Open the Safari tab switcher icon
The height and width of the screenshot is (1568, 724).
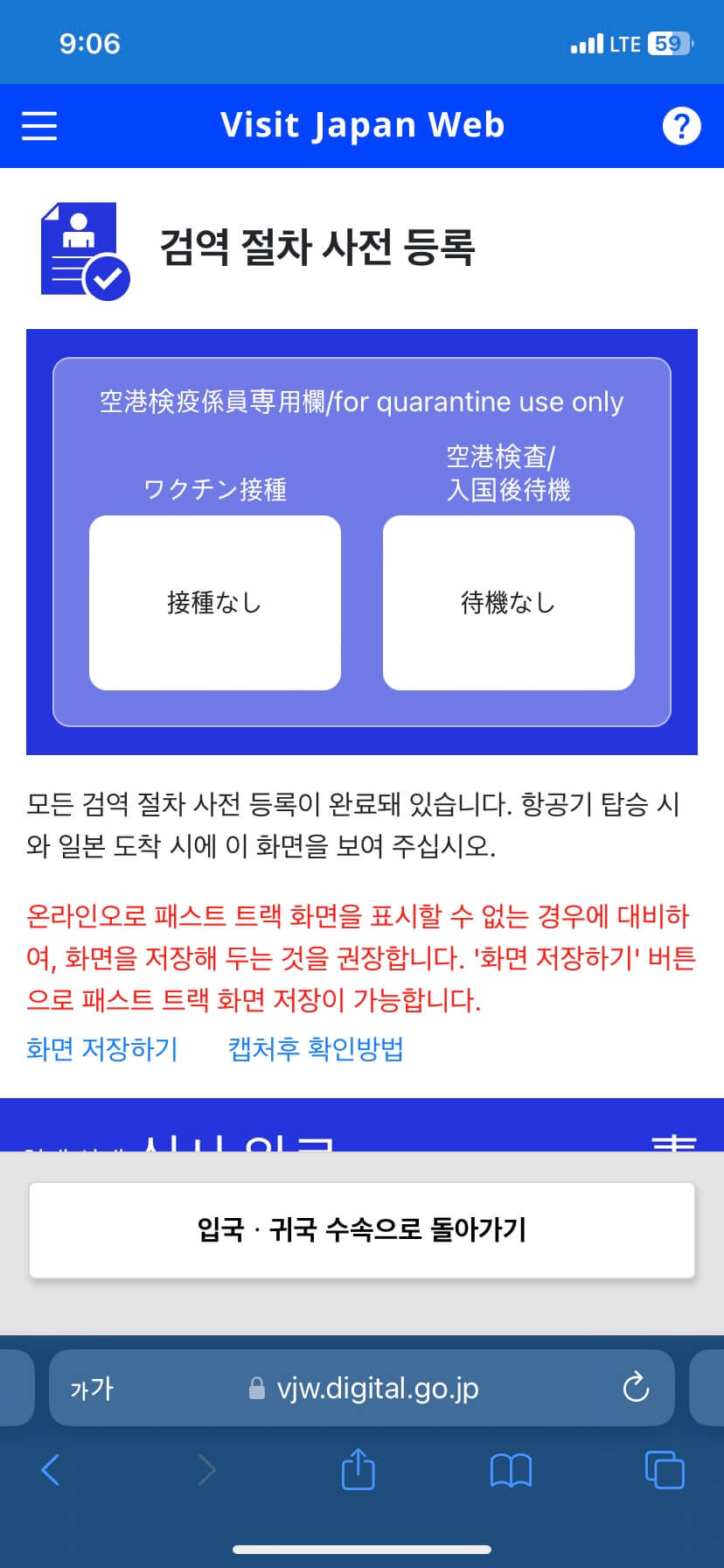pyautogui.click(x=664, y=1470)
